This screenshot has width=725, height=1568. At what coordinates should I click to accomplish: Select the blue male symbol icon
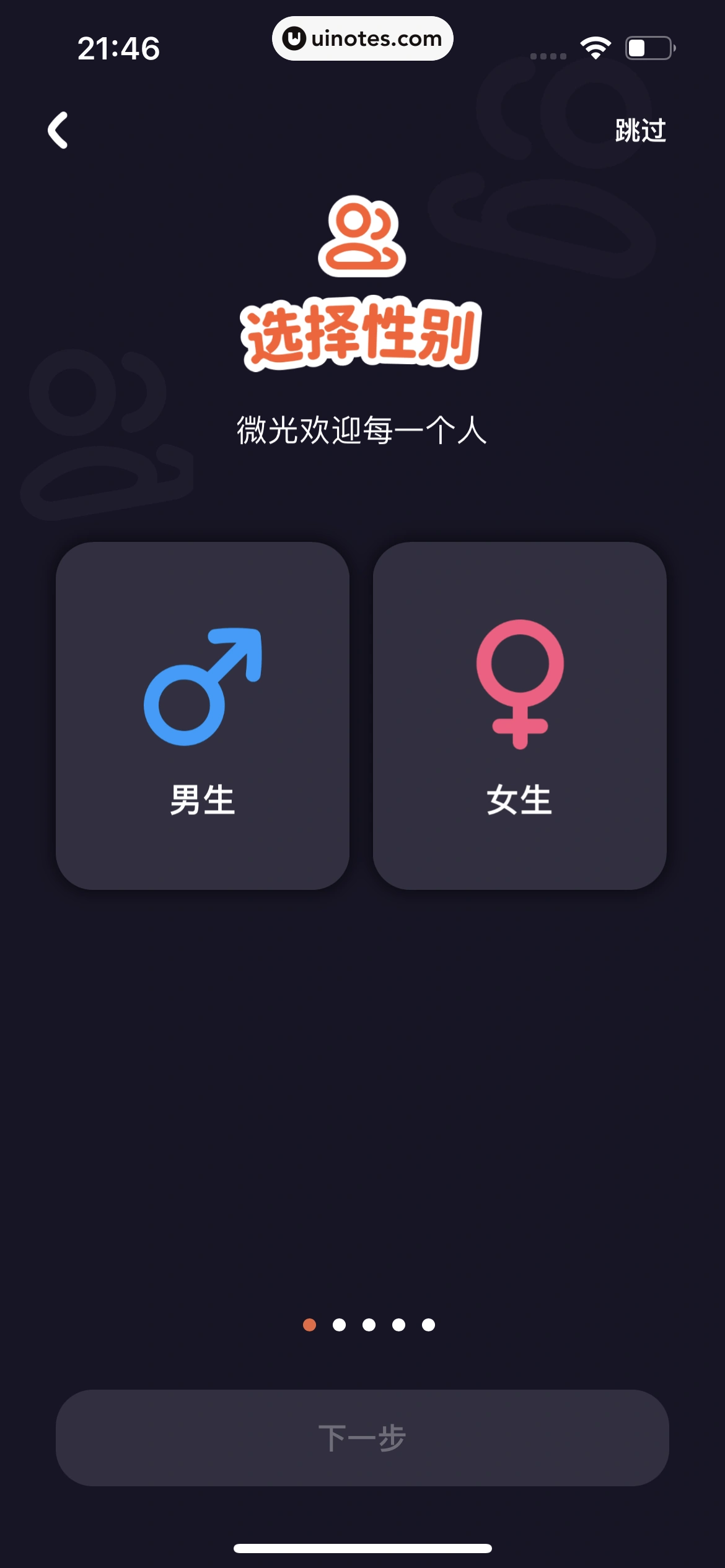tap(203, 684)
